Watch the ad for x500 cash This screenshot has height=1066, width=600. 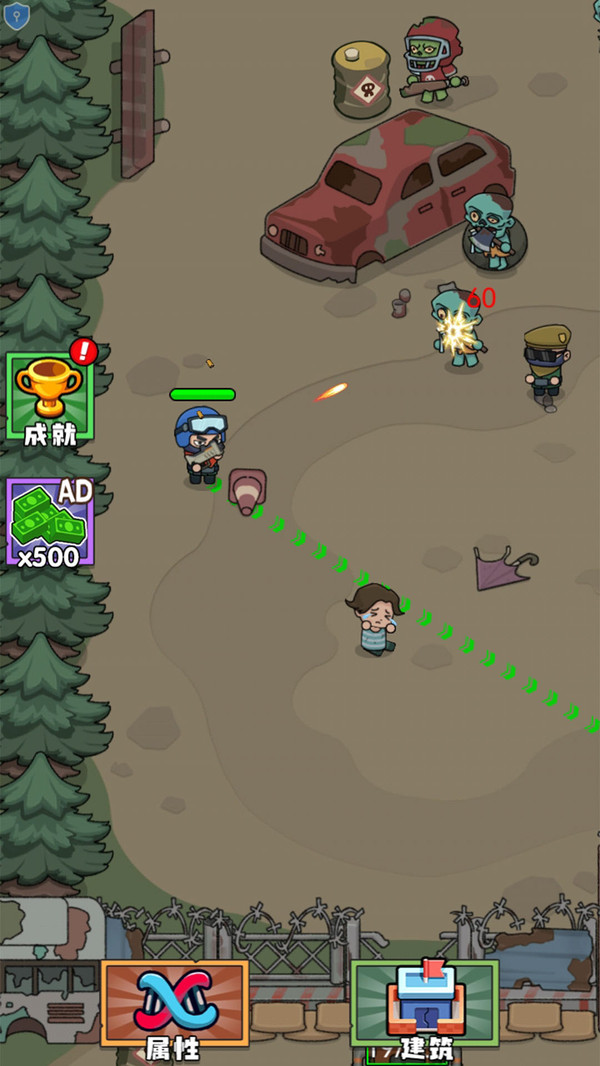[50, 522]
